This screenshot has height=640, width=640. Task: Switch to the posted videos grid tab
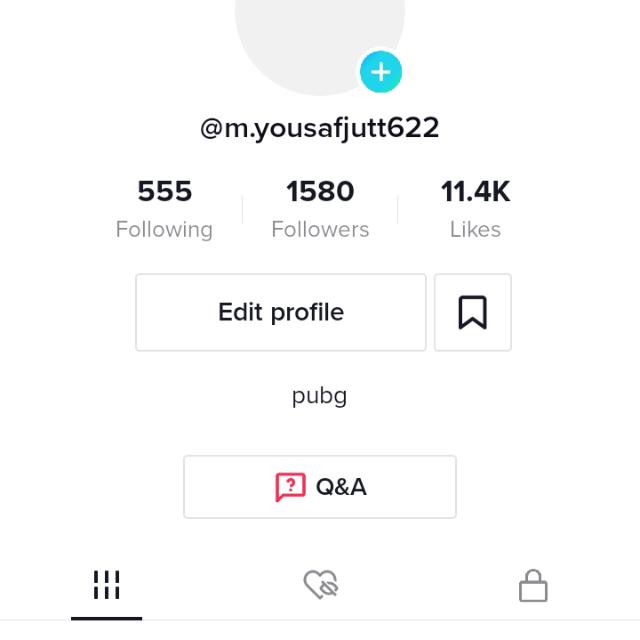106,585
